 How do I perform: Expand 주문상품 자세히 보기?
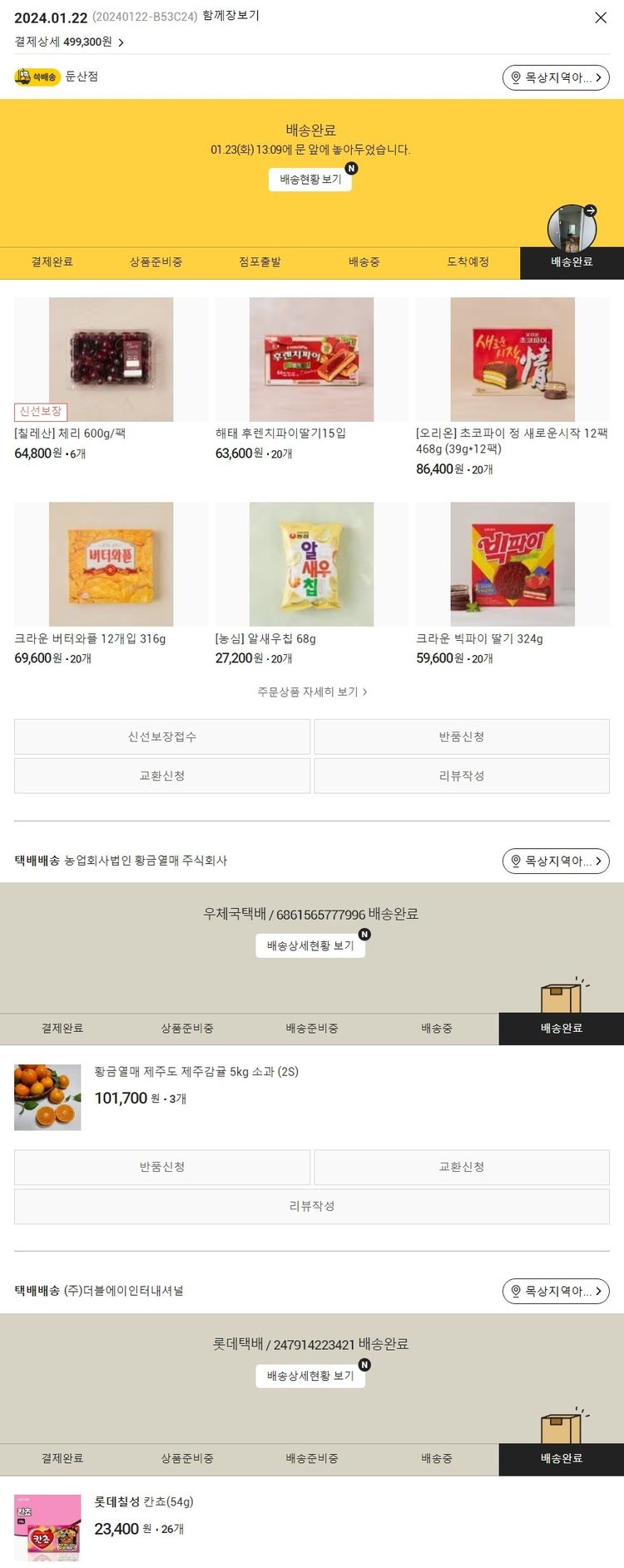click(312, 692)
